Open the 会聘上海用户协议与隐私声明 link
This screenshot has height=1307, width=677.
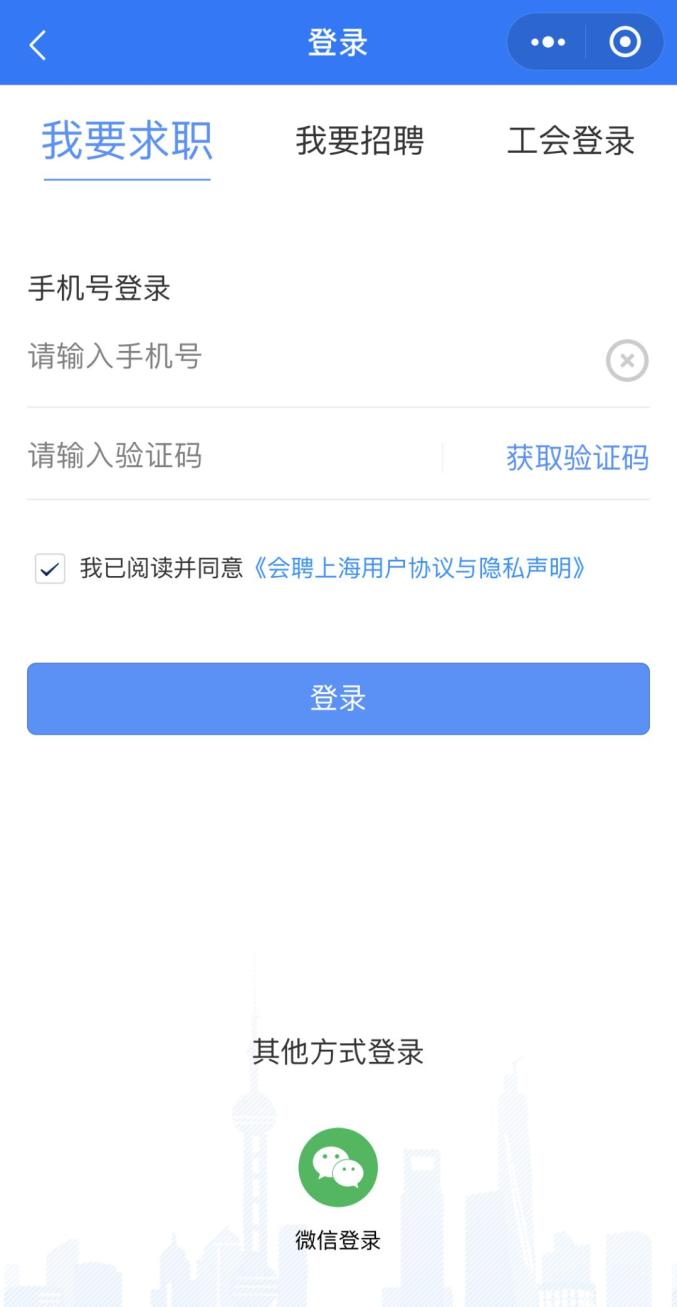(x=418, y=569)
